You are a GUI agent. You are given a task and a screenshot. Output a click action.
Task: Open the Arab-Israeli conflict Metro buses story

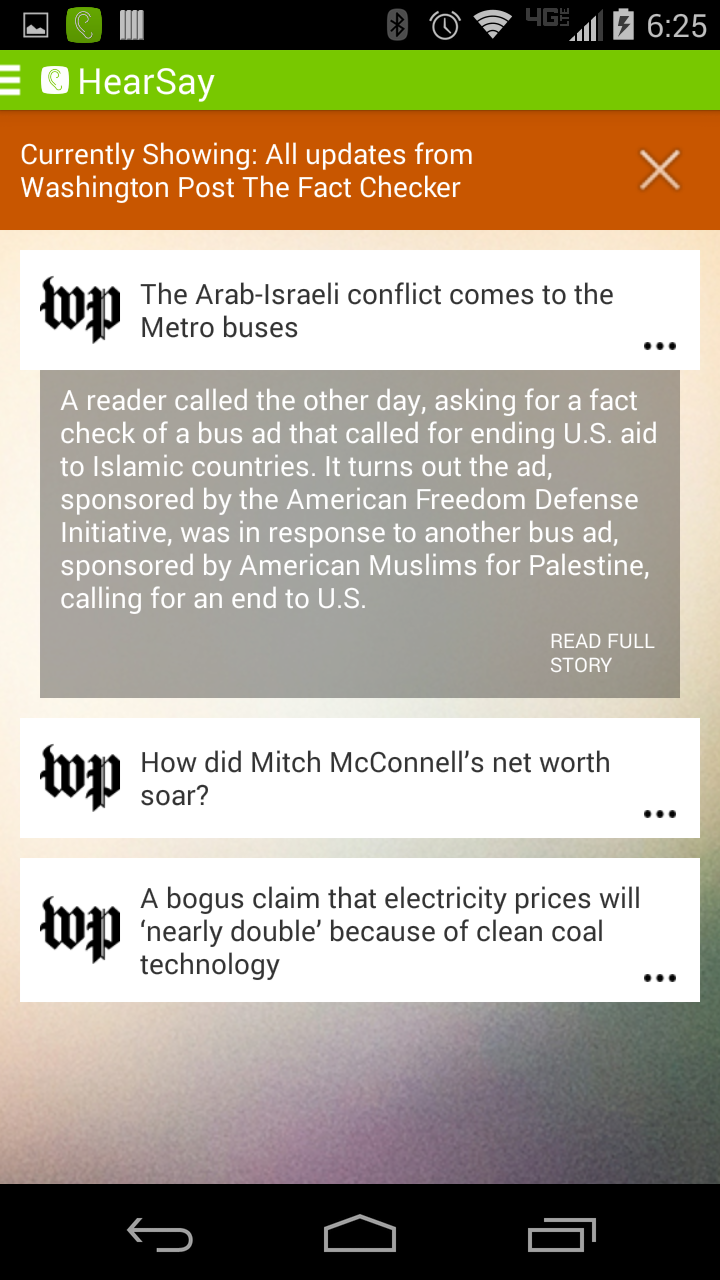click(376, 311)
